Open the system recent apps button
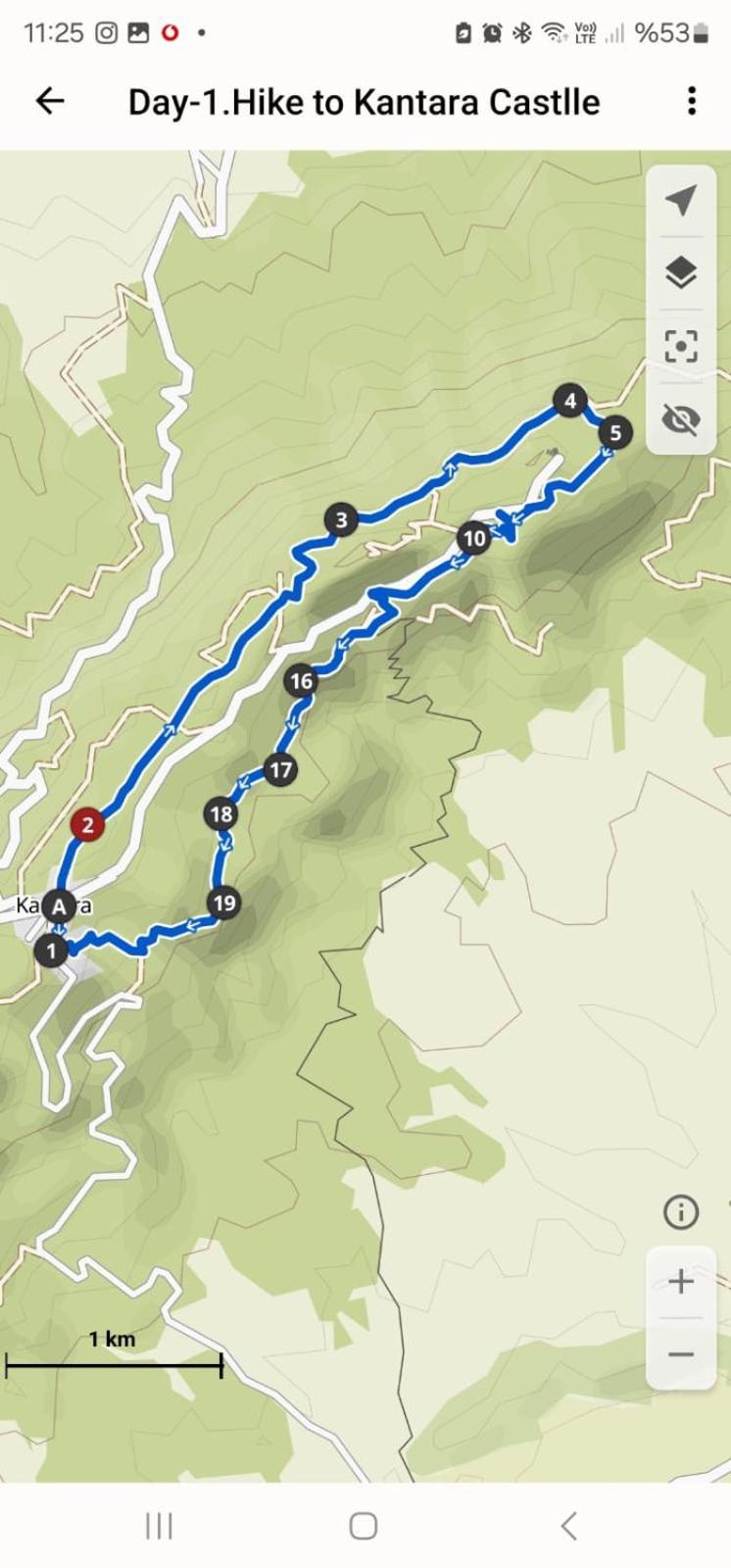The height and width of the screenshot is (1568, 731). [159, 1525]
